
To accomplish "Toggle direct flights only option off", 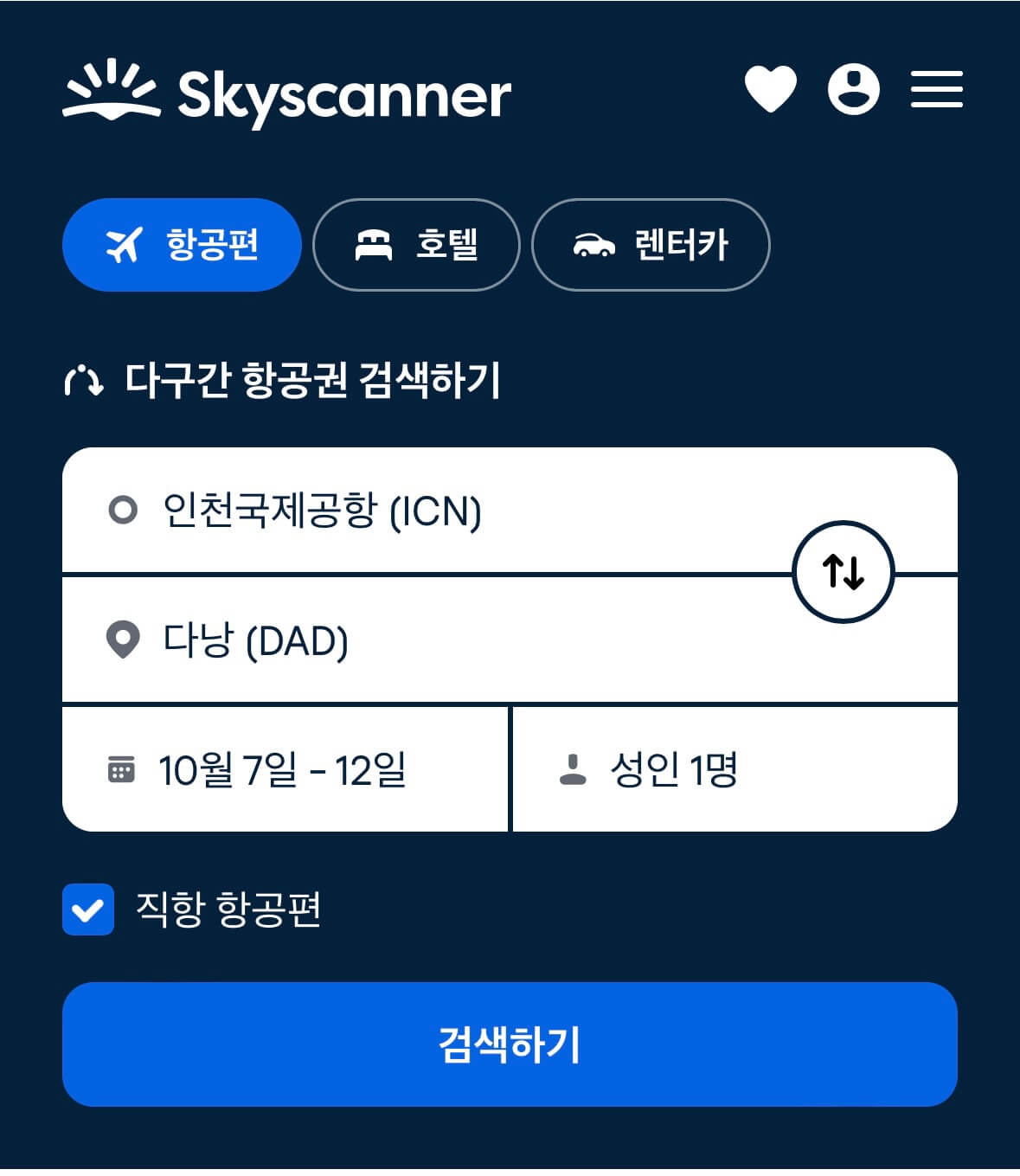I will (x=88, y=909).
